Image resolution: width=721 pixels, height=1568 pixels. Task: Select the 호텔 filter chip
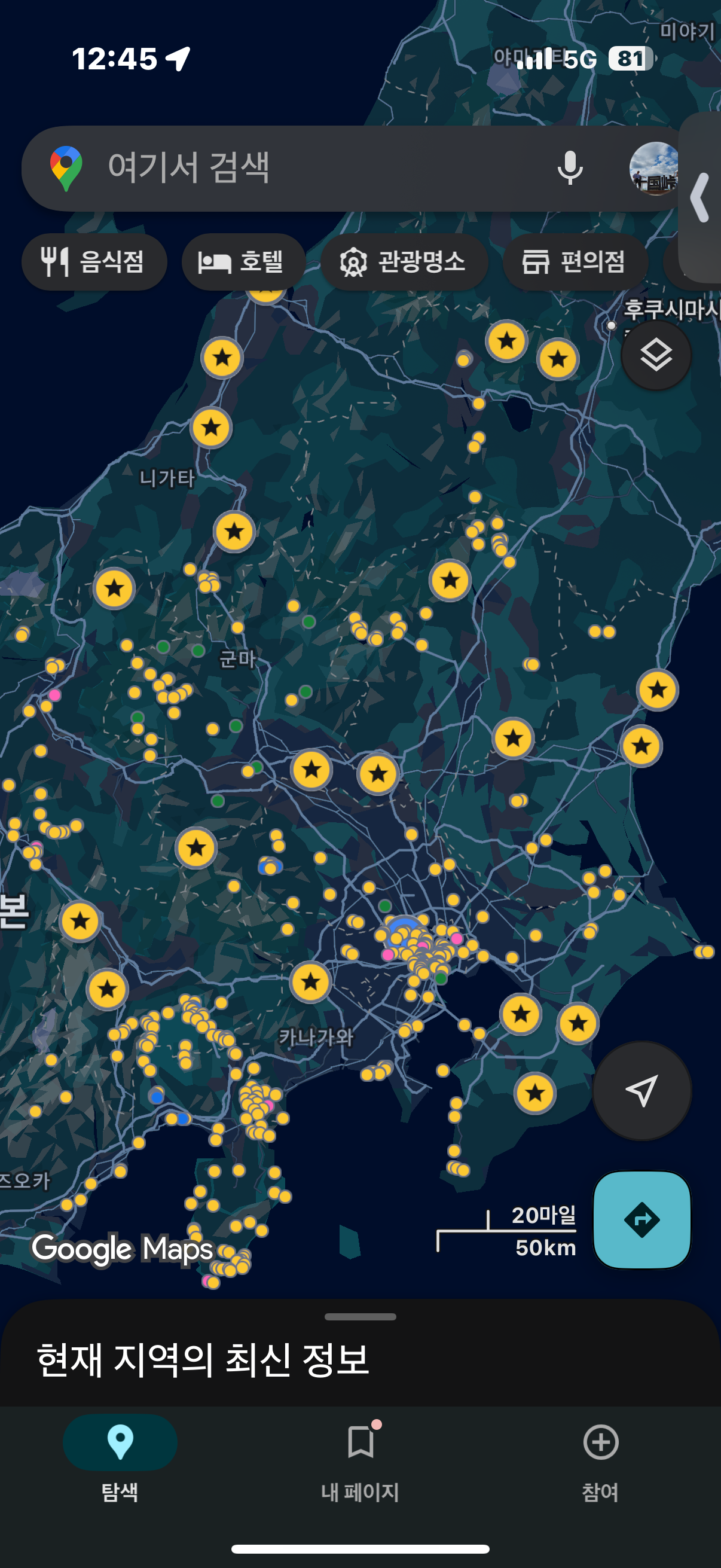coord(243,262)
